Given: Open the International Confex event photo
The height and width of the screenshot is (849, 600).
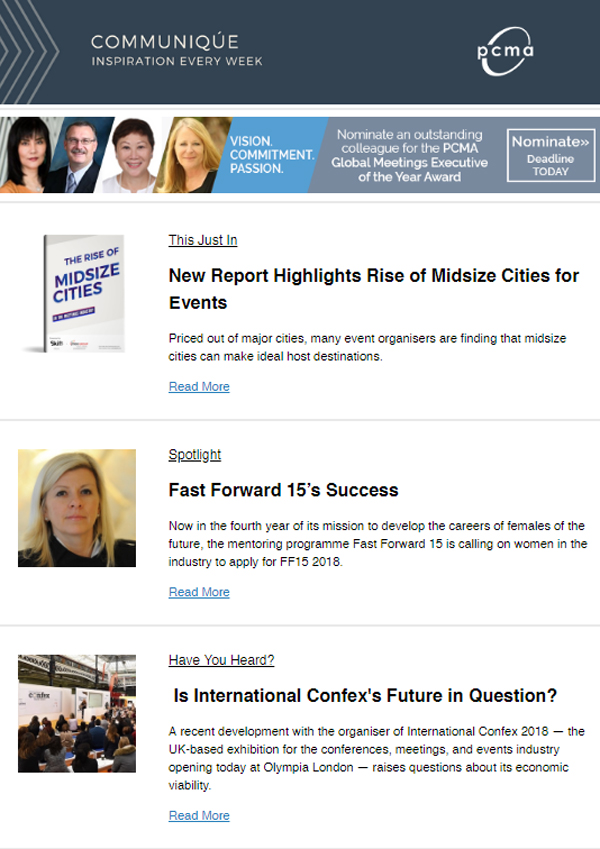Looking at the screenshot, I should coord(77,713).
